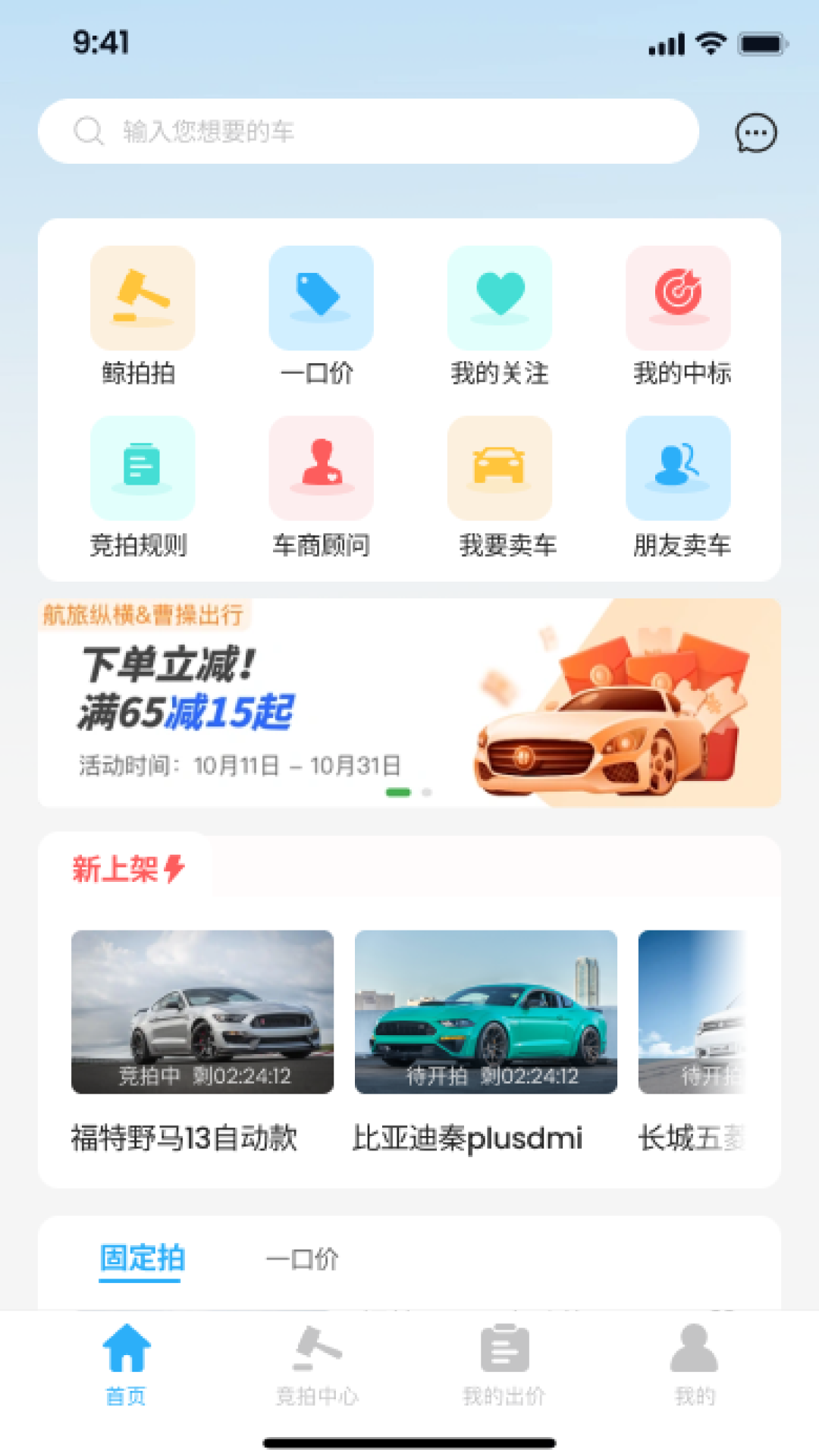Switch to the 一口价 list tab
Screen dimensions: 819x1456
pos(302,1260)
